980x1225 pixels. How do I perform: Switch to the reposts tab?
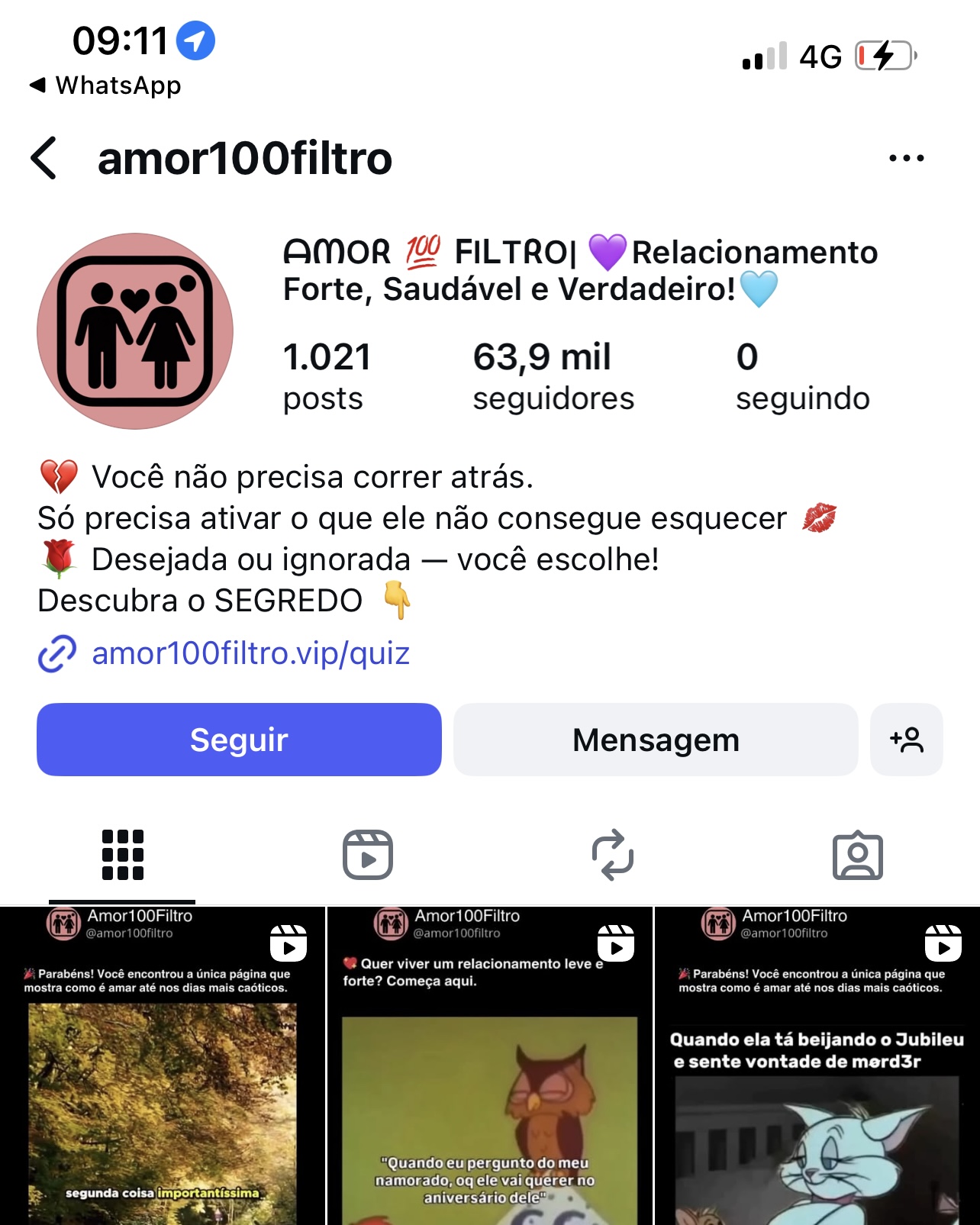tap(612, 855)
